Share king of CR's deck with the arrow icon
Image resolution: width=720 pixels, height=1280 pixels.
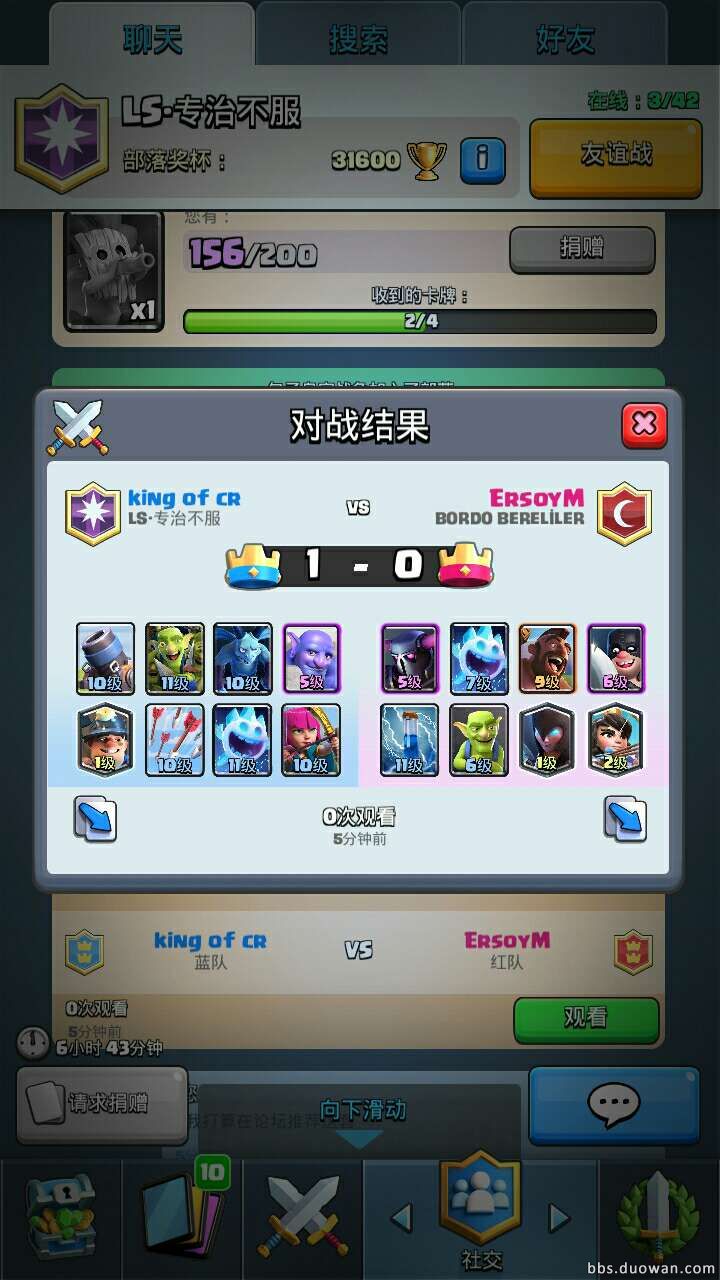[95, 819]
